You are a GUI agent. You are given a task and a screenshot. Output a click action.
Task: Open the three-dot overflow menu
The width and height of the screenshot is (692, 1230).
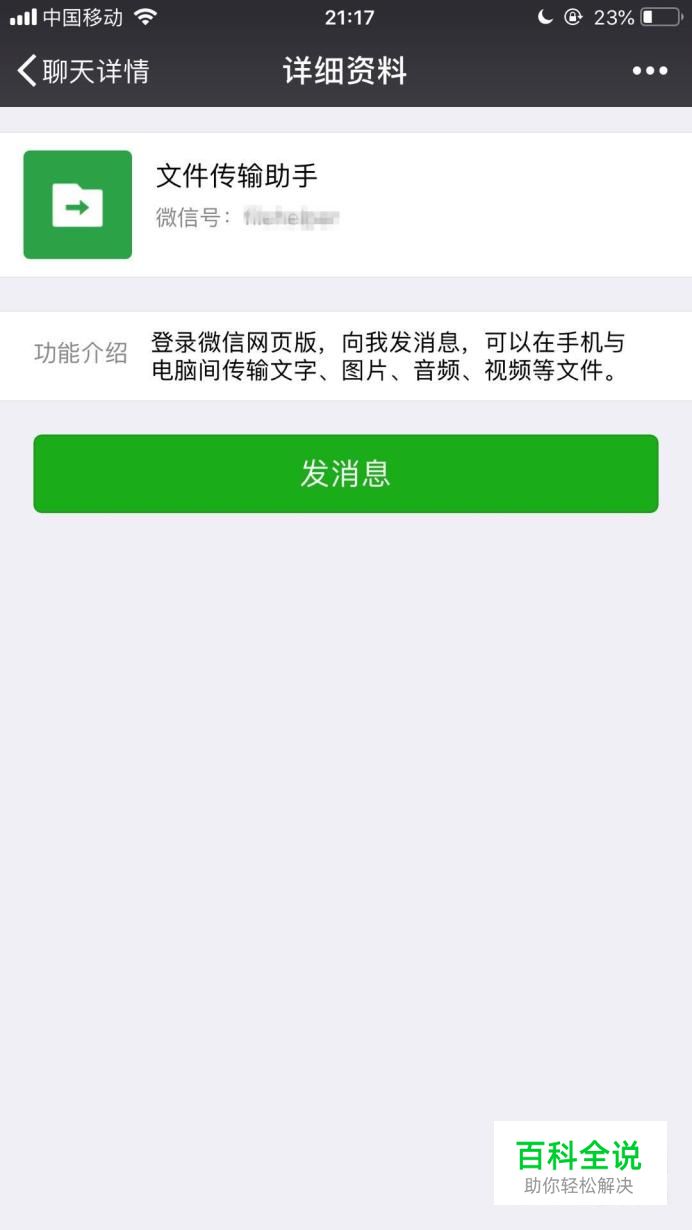tap(649, 71)
